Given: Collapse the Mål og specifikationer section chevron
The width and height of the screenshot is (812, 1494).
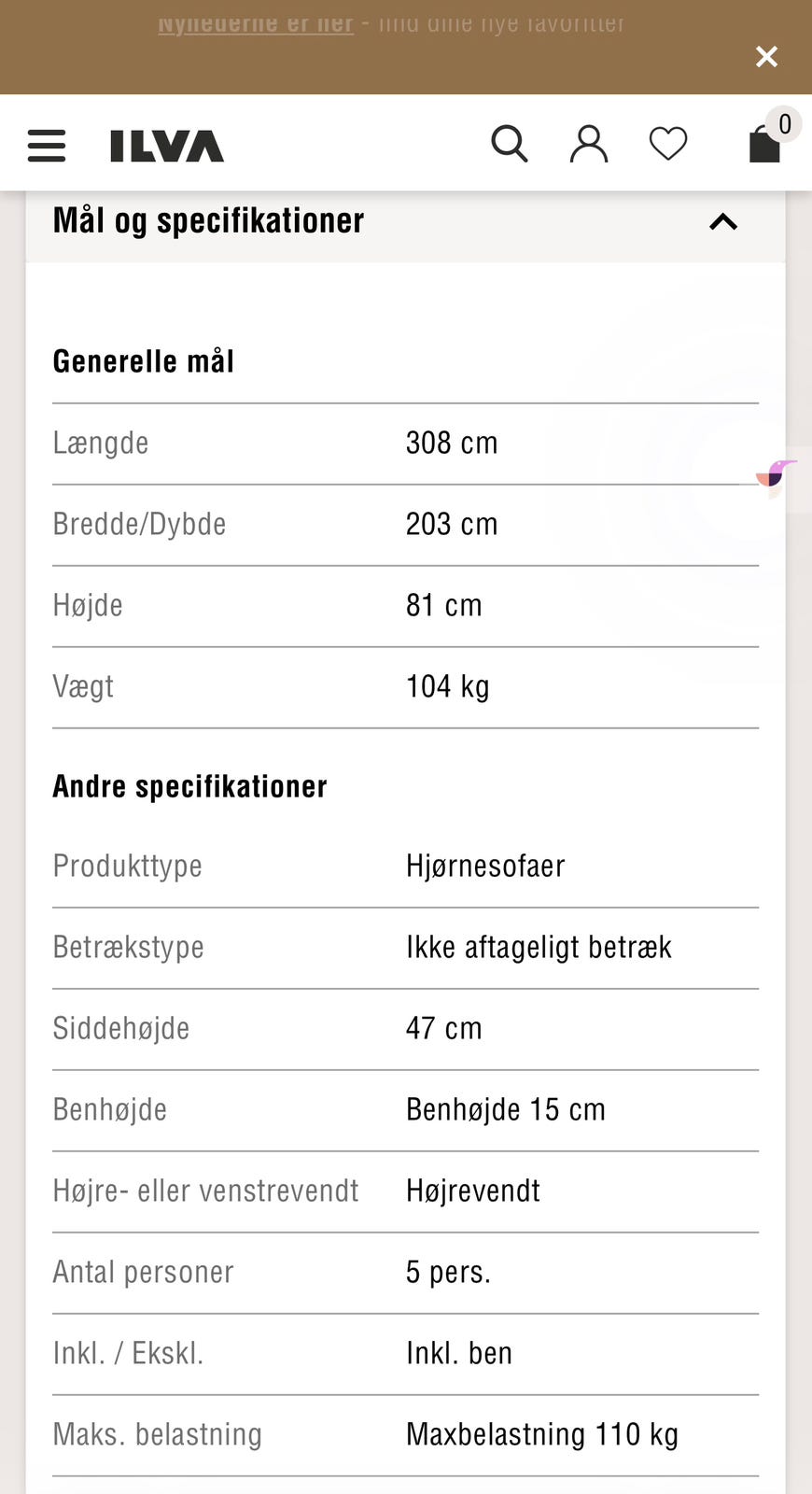Looking at the screenshot, I should coord(722,221).
